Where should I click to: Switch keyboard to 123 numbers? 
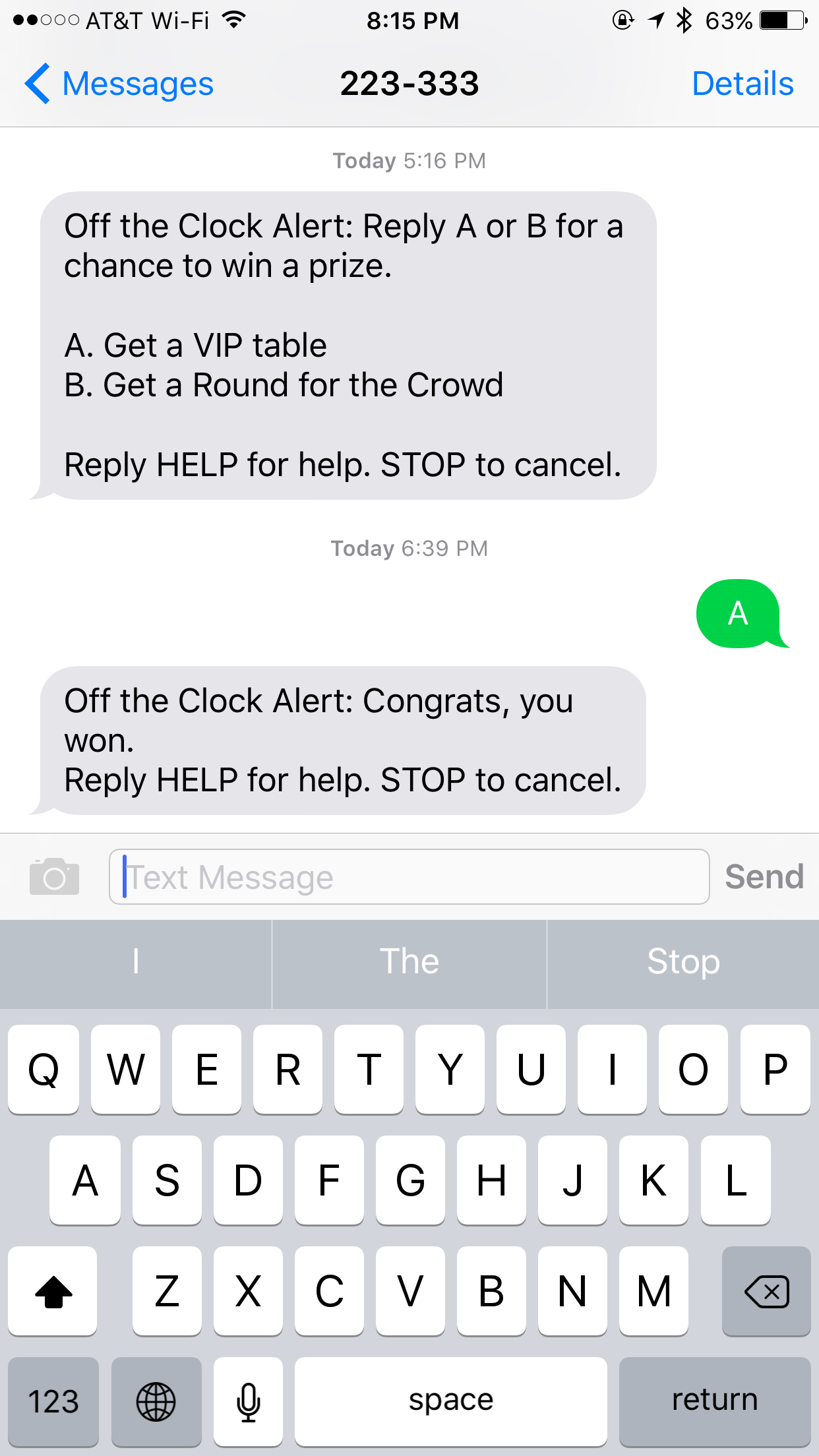(53, 1401)
